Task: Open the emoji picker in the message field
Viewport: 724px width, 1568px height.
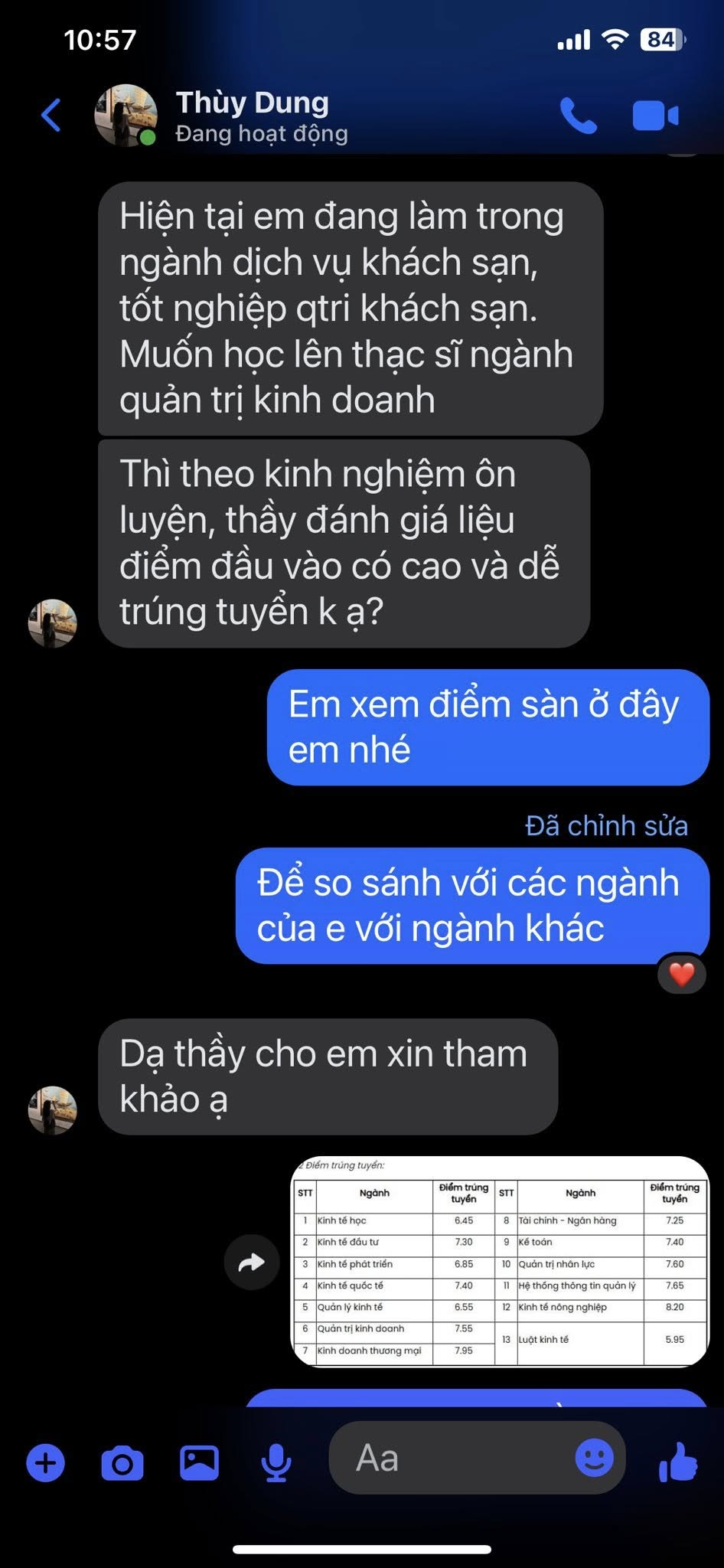Action: pyautogui.click(x=594, y=1457)
